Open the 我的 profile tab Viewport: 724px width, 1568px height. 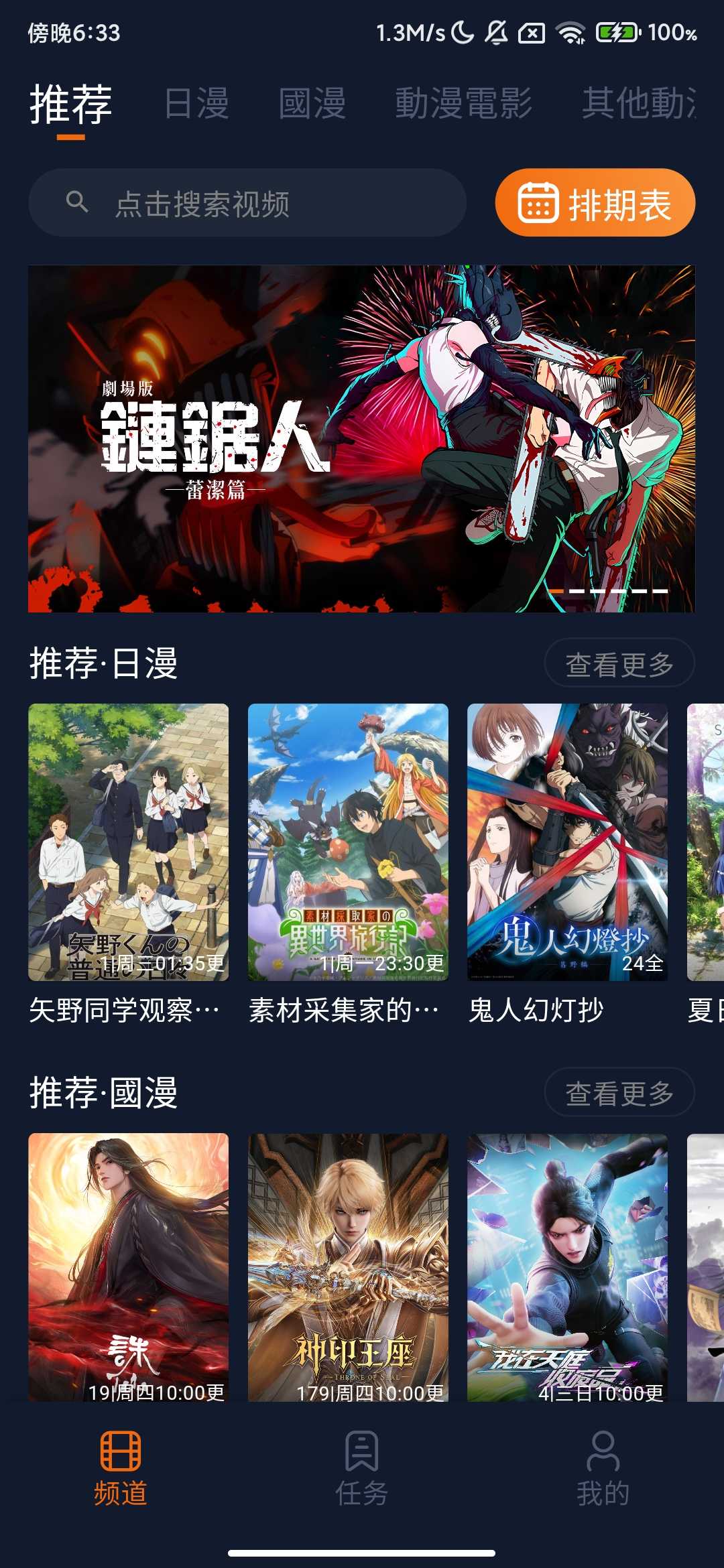coord(603,1469)
